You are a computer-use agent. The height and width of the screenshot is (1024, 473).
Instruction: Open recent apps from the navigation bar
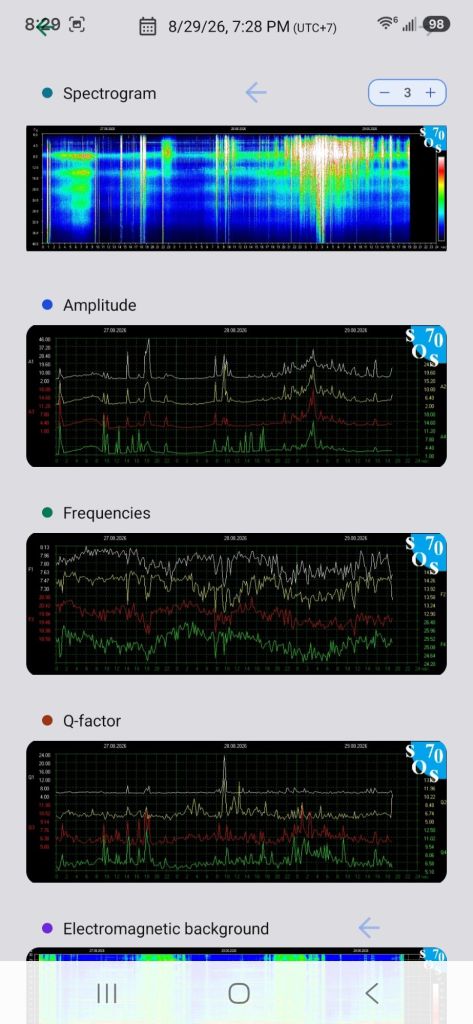(x=106, y=993)
